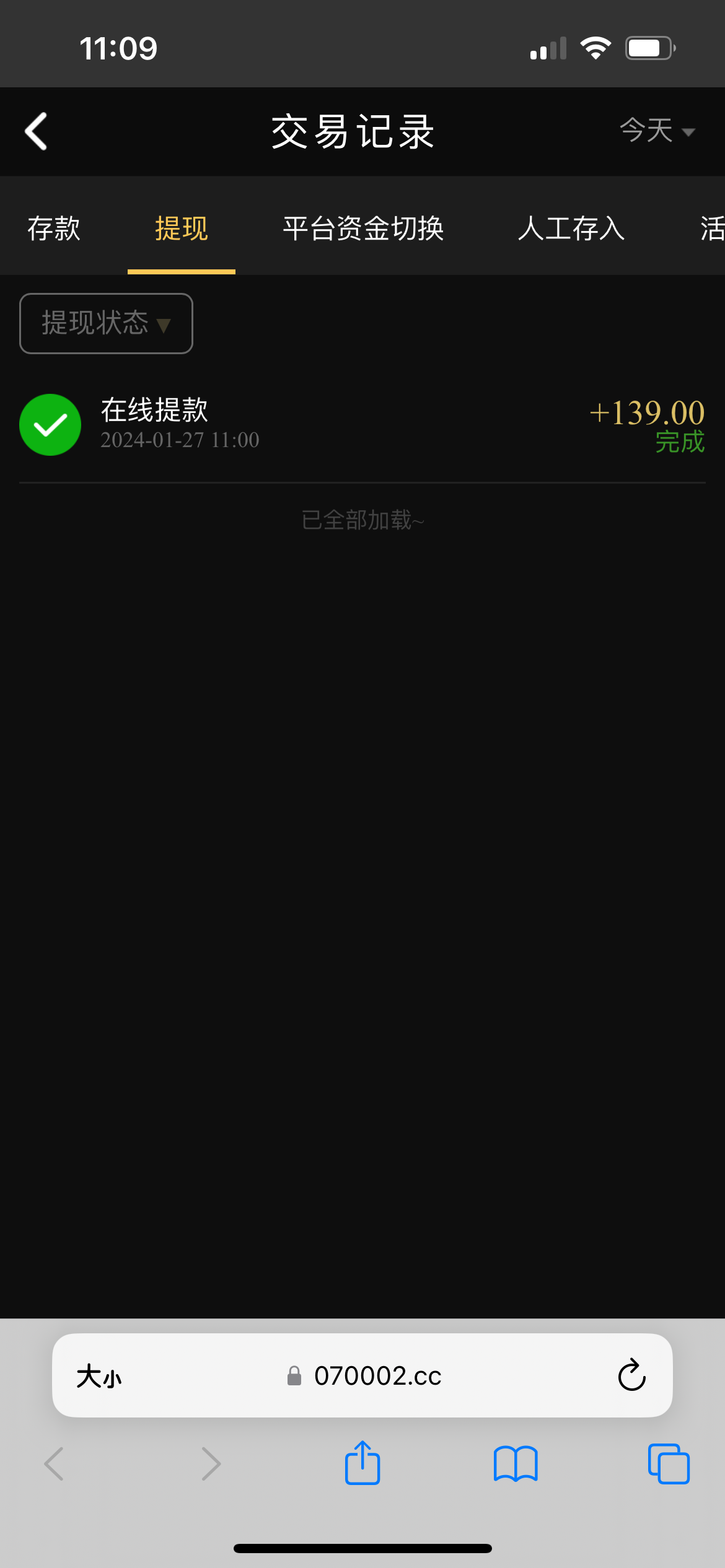Share this page from Safari toolbar

362,1464
